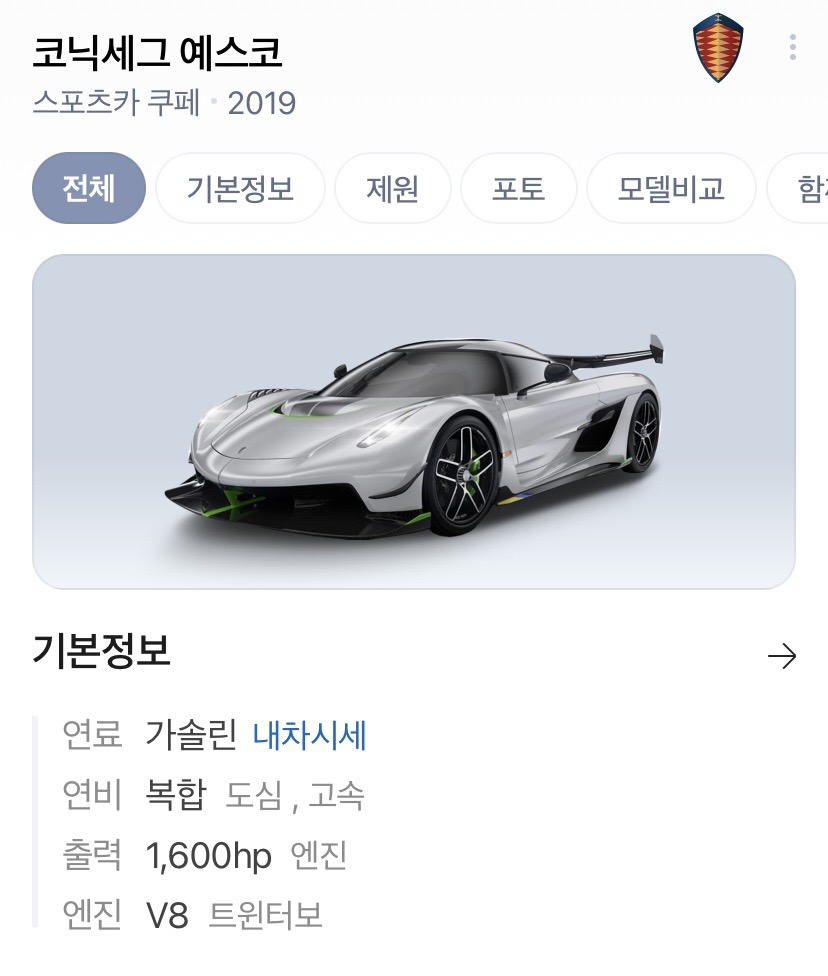This screenshot has height=976, width=828.
Task: Switch to the 포토 tab
Action: [518, 188]
